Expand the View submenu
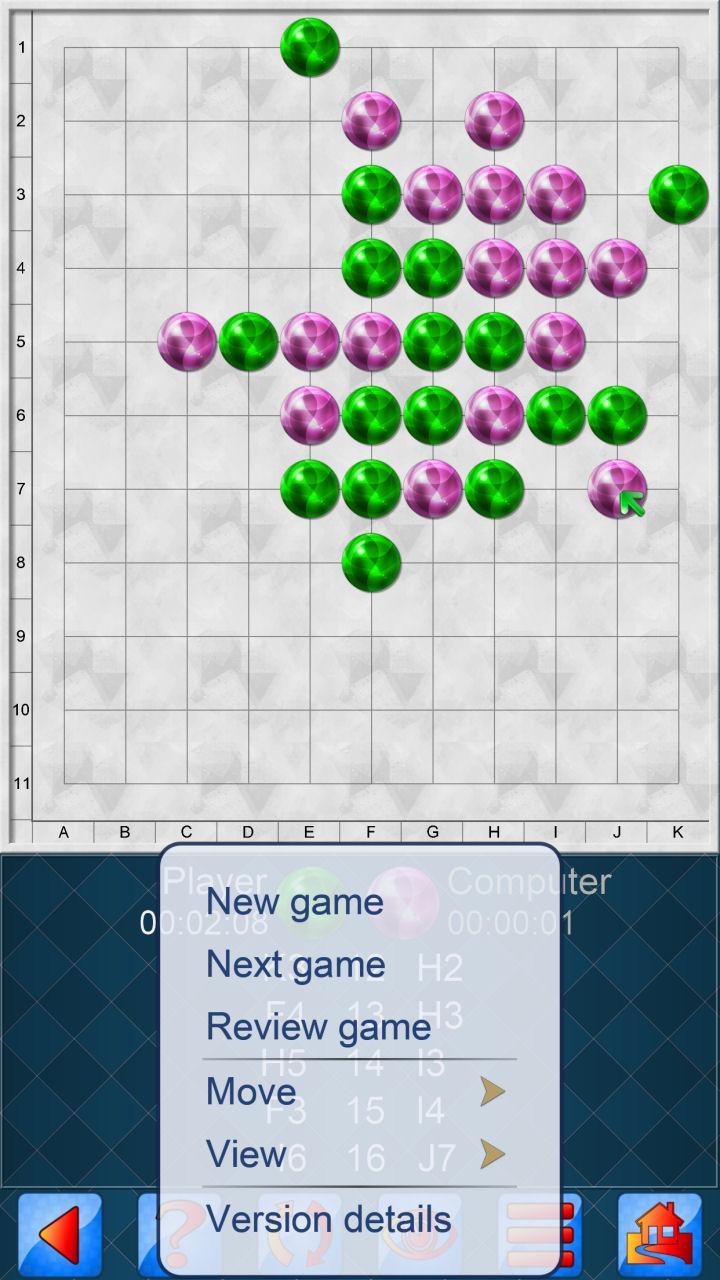720x1280 pixels. coord(358,1155)
